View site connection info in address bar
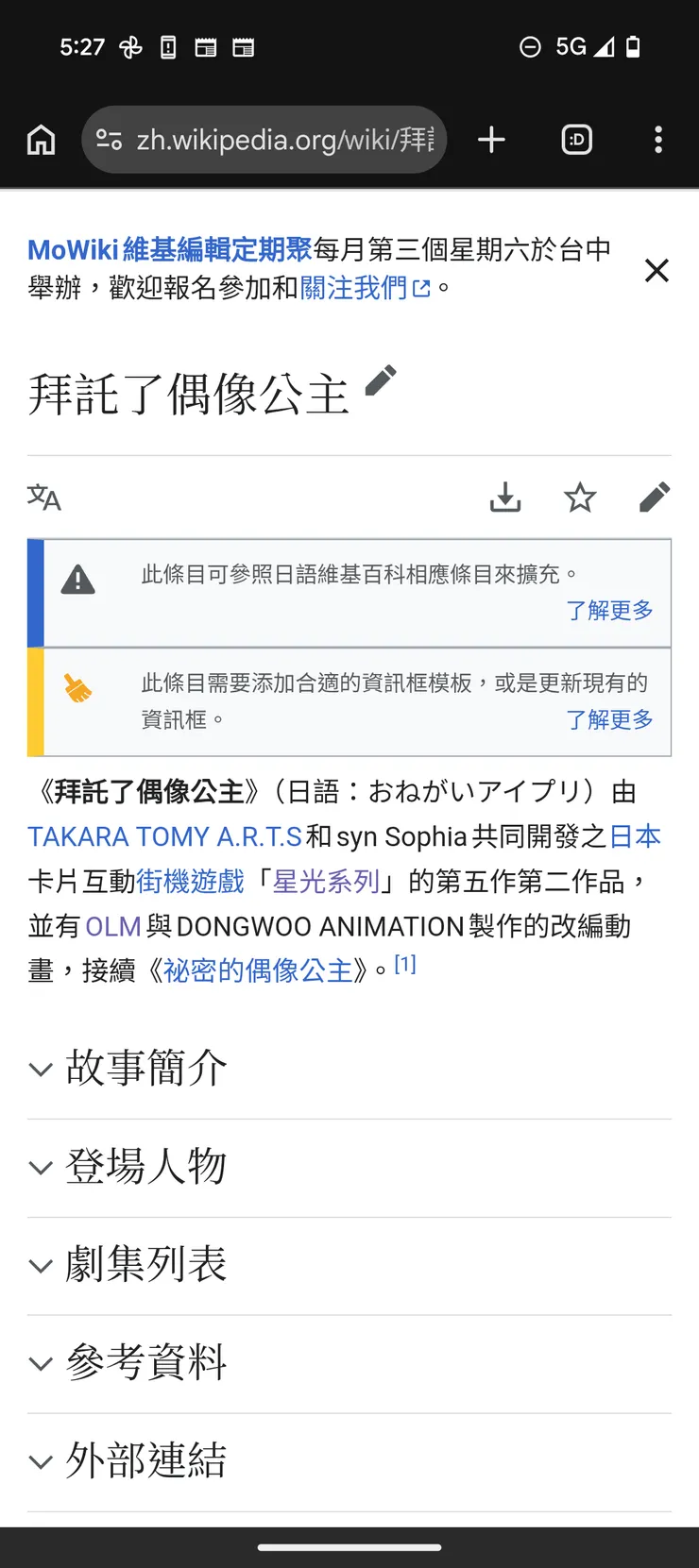 [109, 139]
